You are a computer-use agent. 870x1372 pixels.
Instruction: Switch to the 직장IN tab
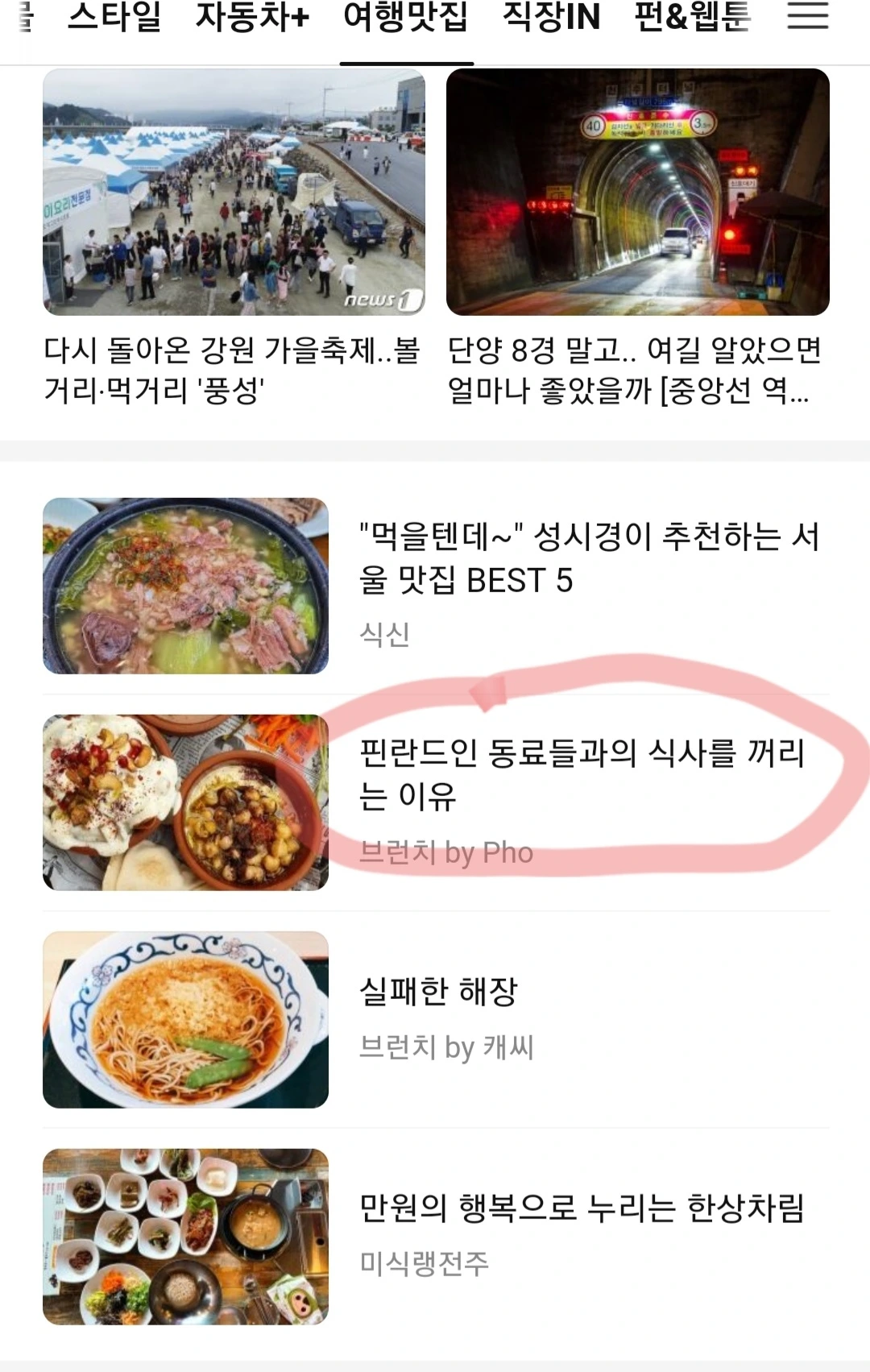[551, 18]
